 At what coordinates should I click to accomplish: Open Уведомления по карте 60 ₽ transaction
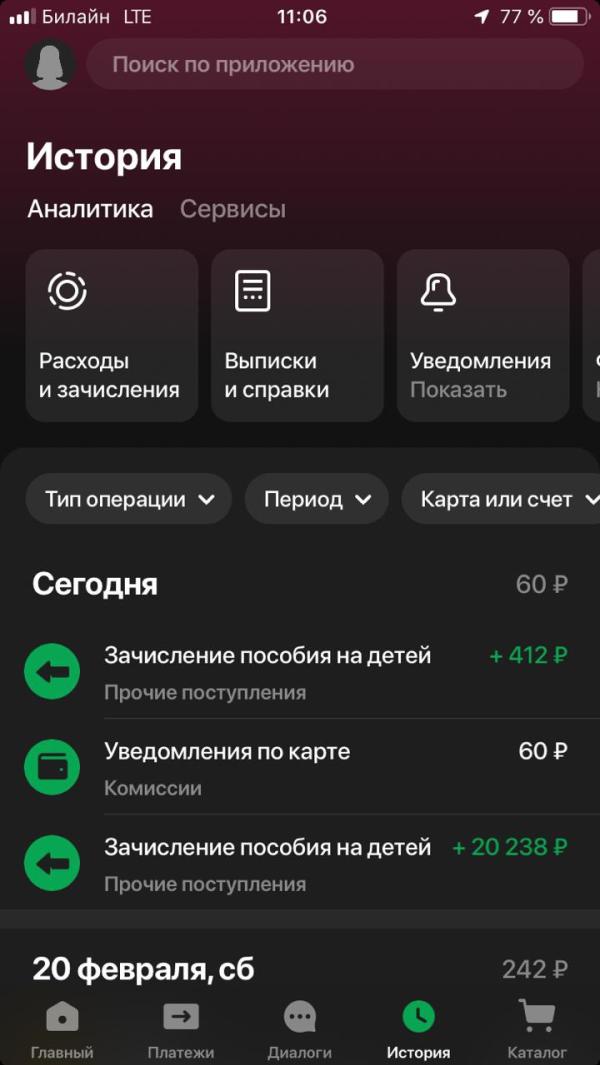click(300, 766)
